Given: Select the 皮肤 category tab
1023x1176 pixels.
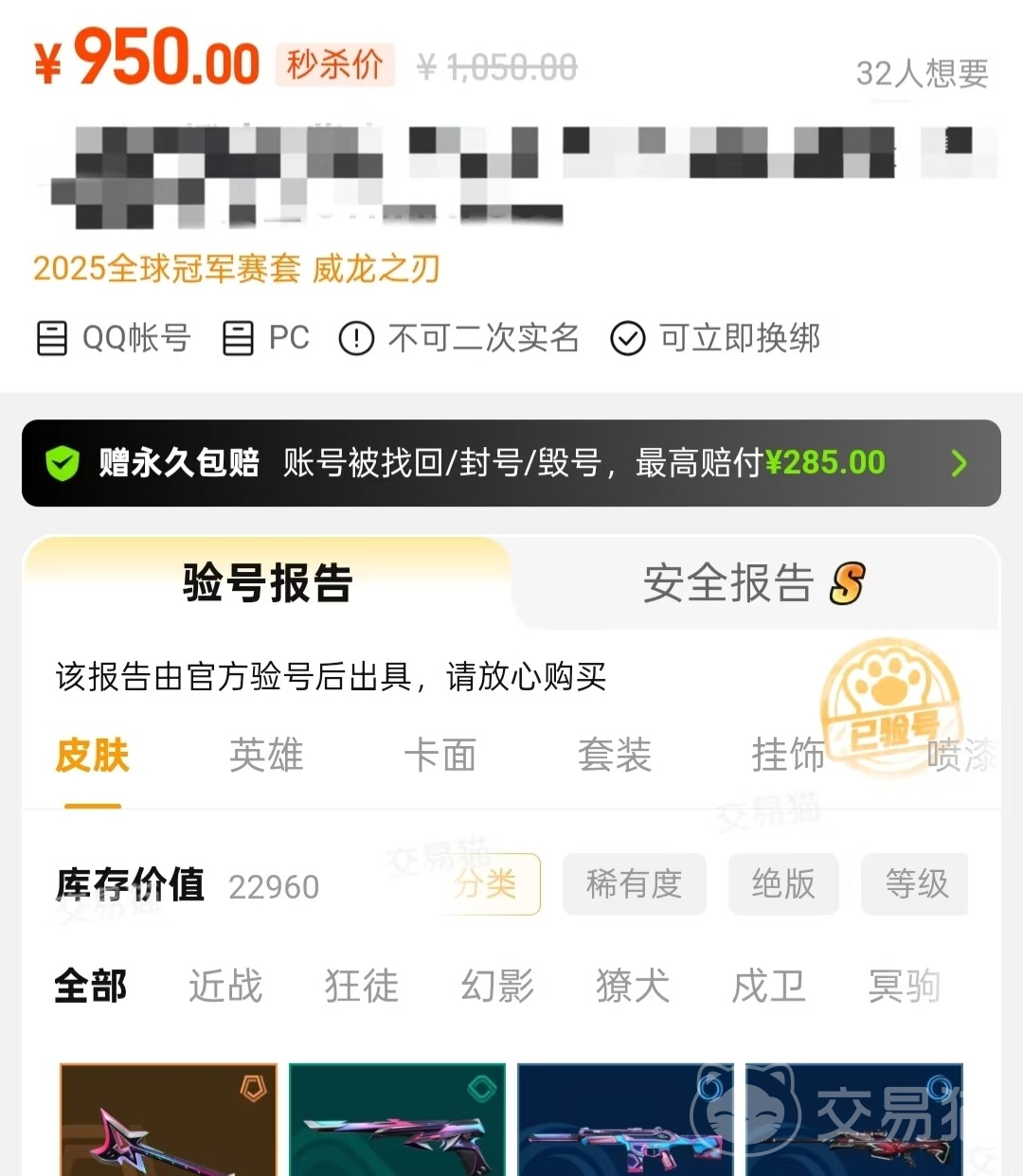Looking at the screenshot, I should 93,756.
